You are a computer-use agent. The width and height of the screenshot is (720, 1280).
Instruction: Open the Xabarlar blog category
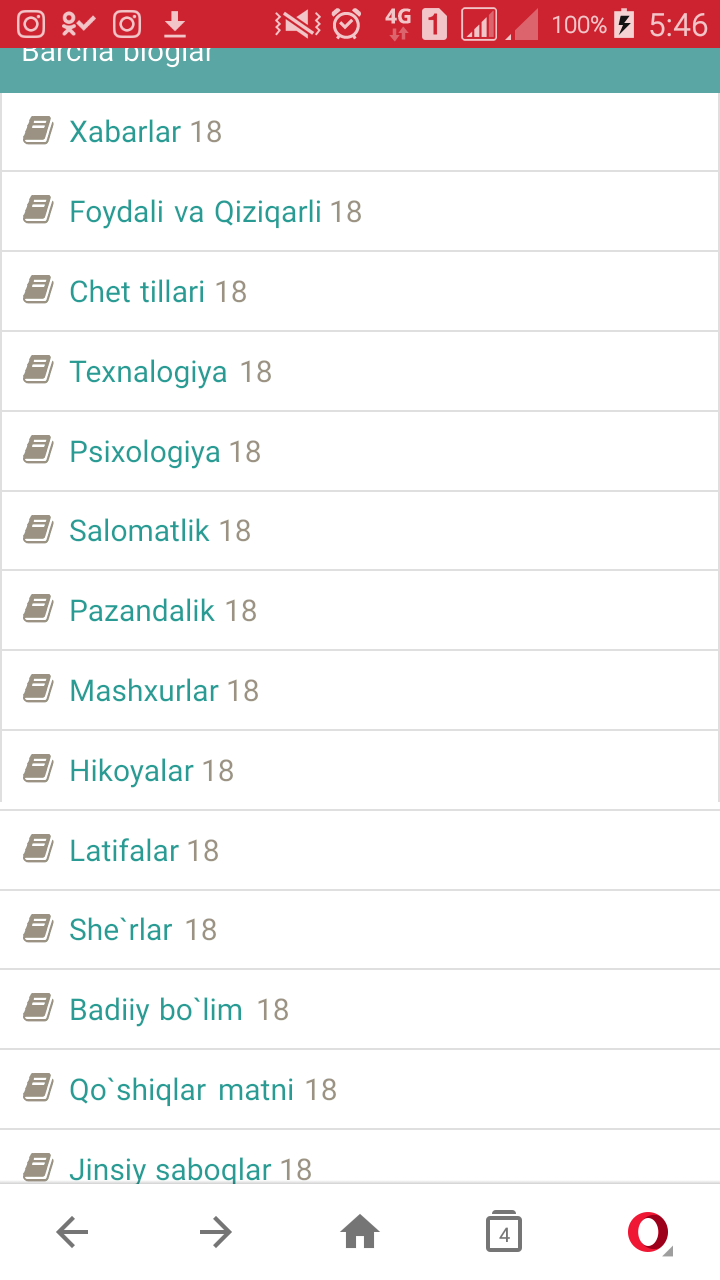(126, 132)
